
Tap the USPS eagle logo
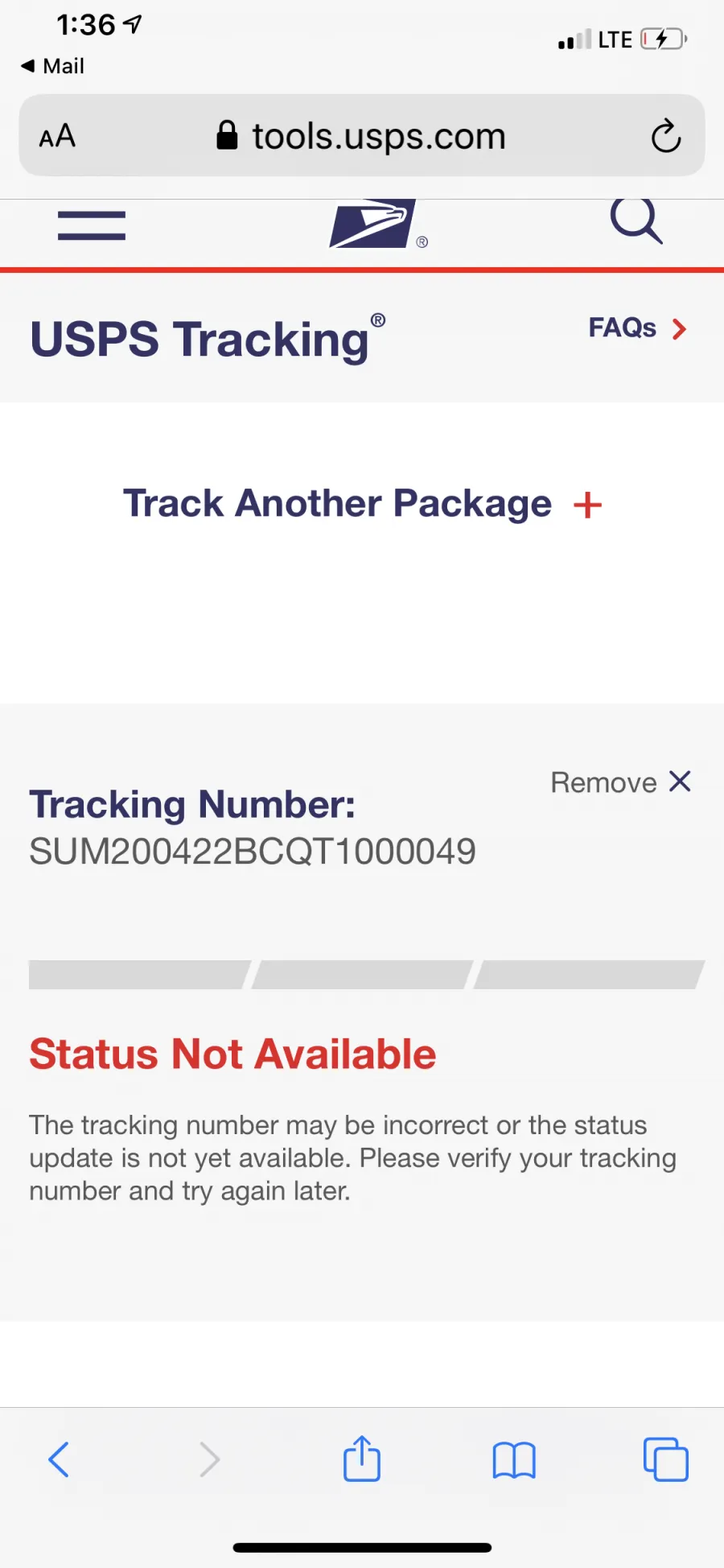373,224
